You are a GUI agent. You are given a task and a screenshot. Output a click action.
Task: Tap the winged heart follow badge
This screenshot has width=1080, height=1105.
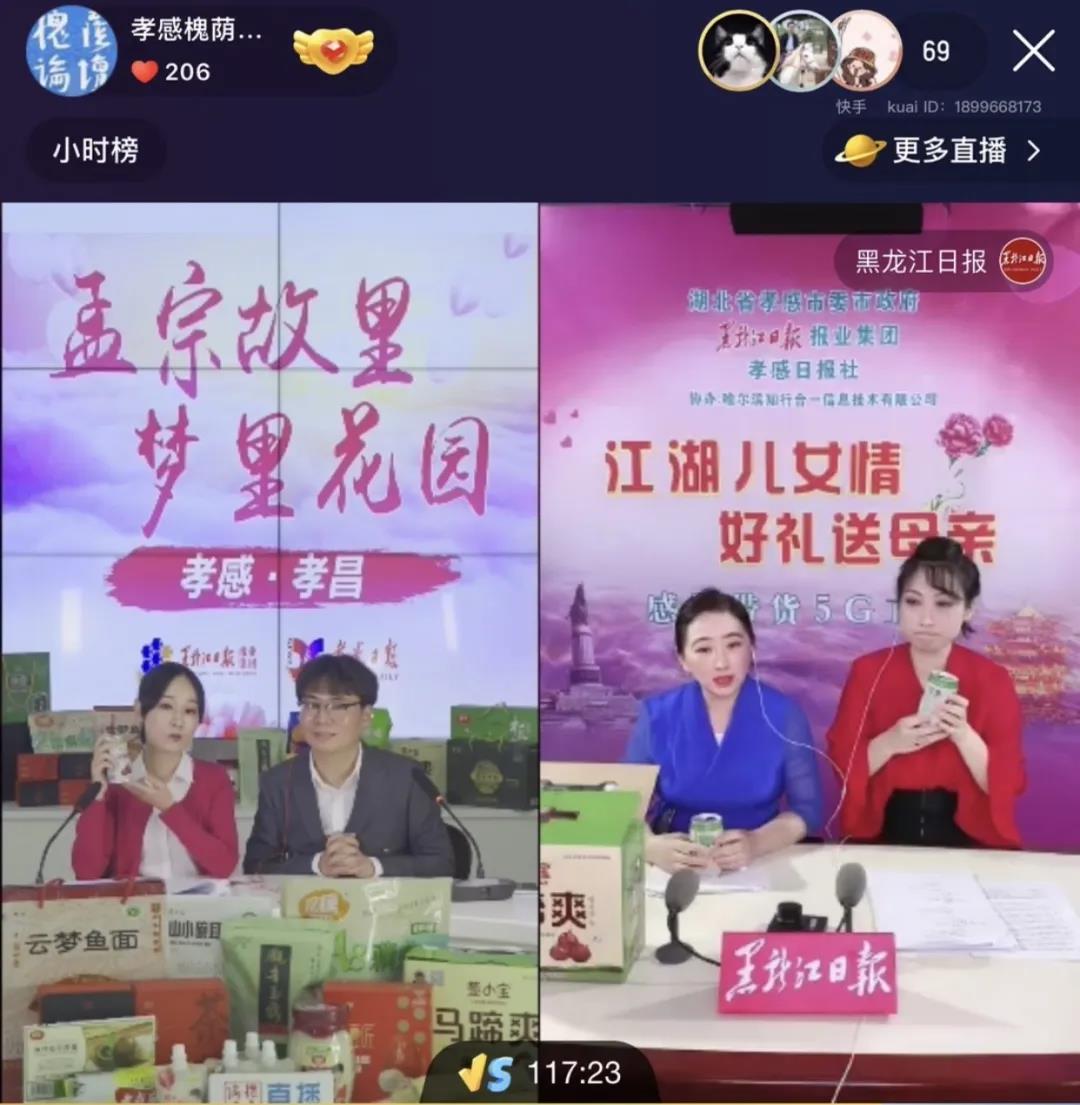(332, 49)
